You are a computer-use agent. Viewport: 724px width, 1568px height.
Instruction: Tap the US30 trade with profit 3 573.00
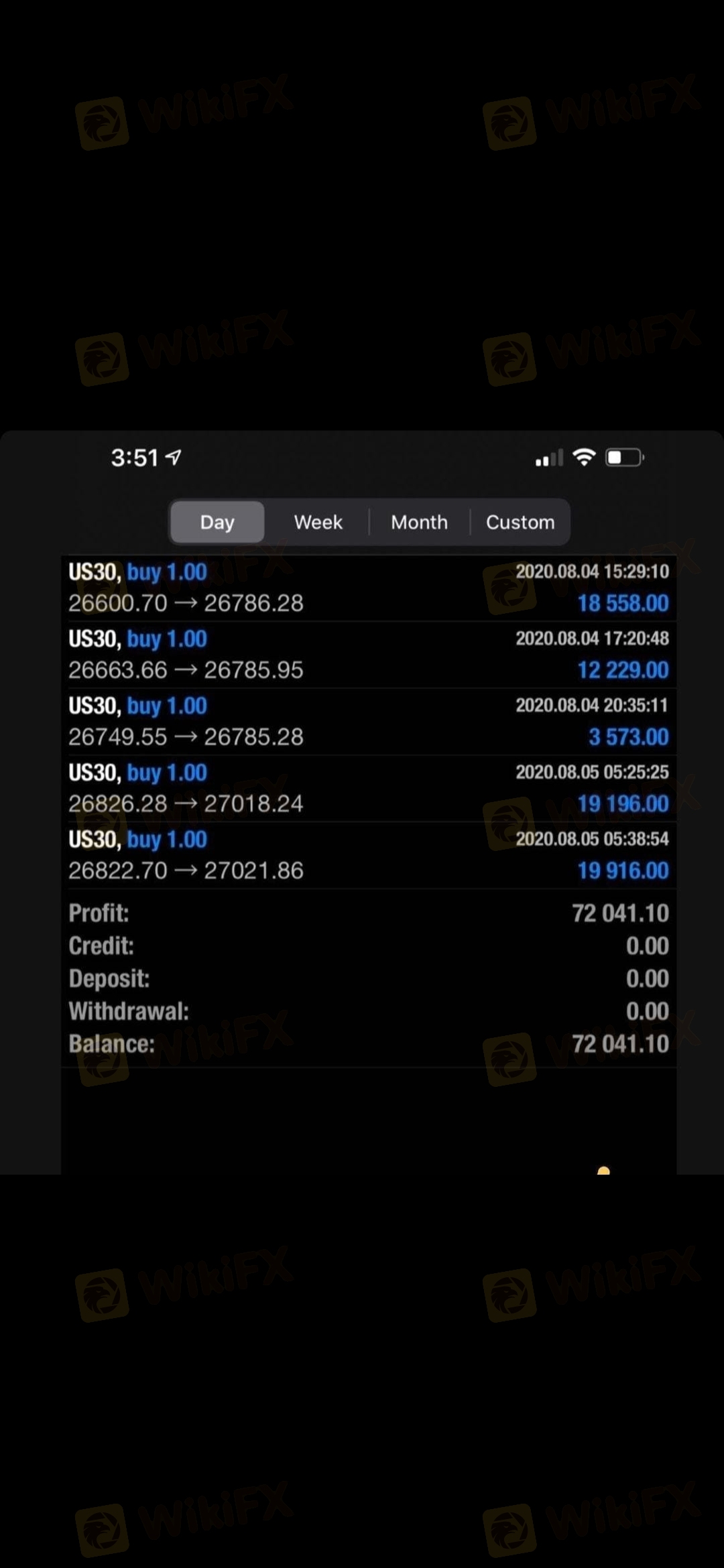(368, 722)
